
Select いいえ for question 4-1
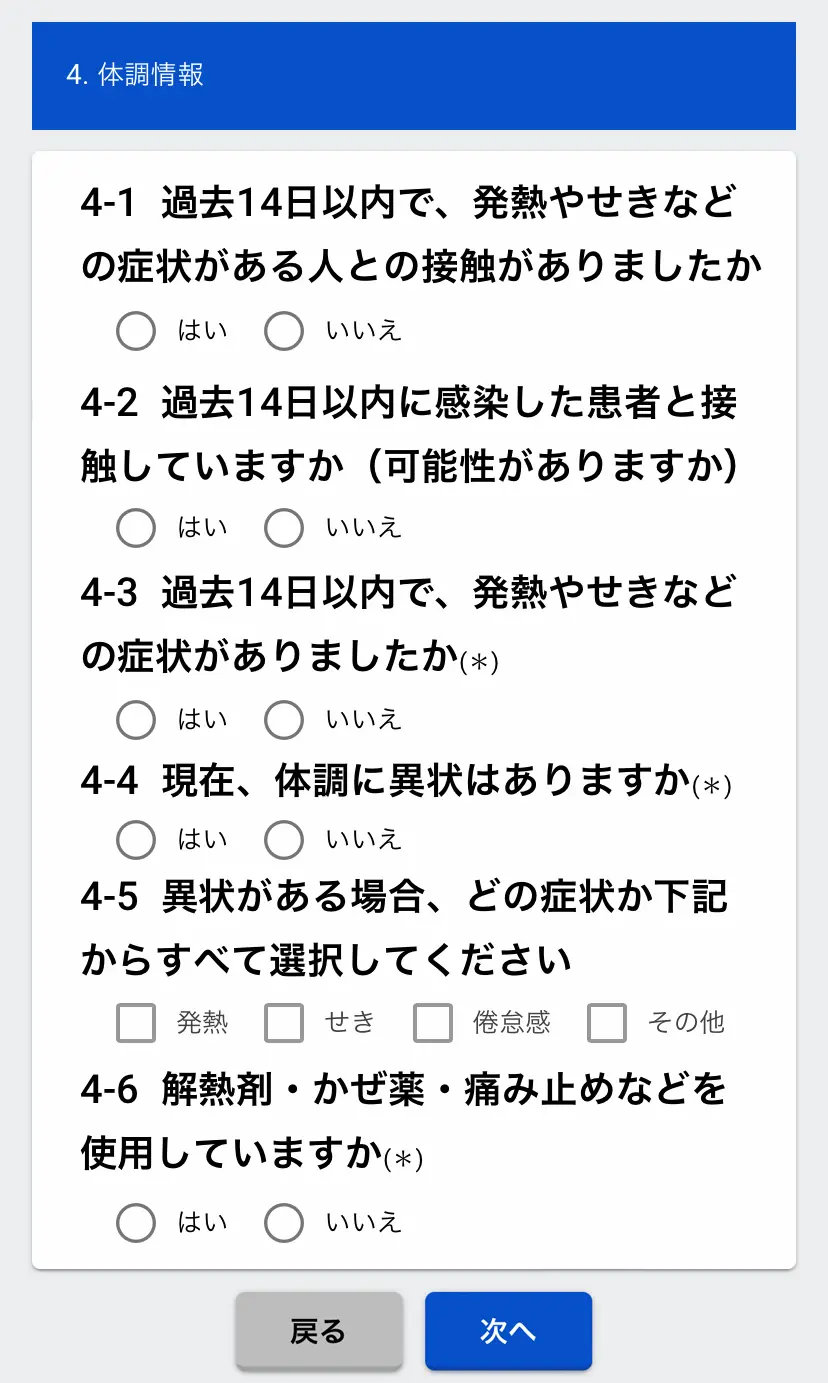click(x=284, y=331)
